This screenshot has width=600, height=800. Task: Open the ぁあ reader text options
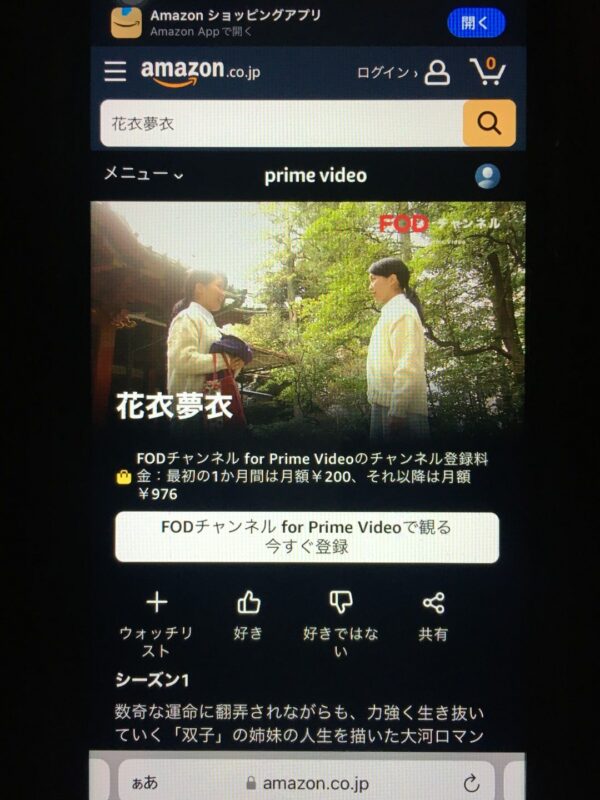tap(144, 783)
